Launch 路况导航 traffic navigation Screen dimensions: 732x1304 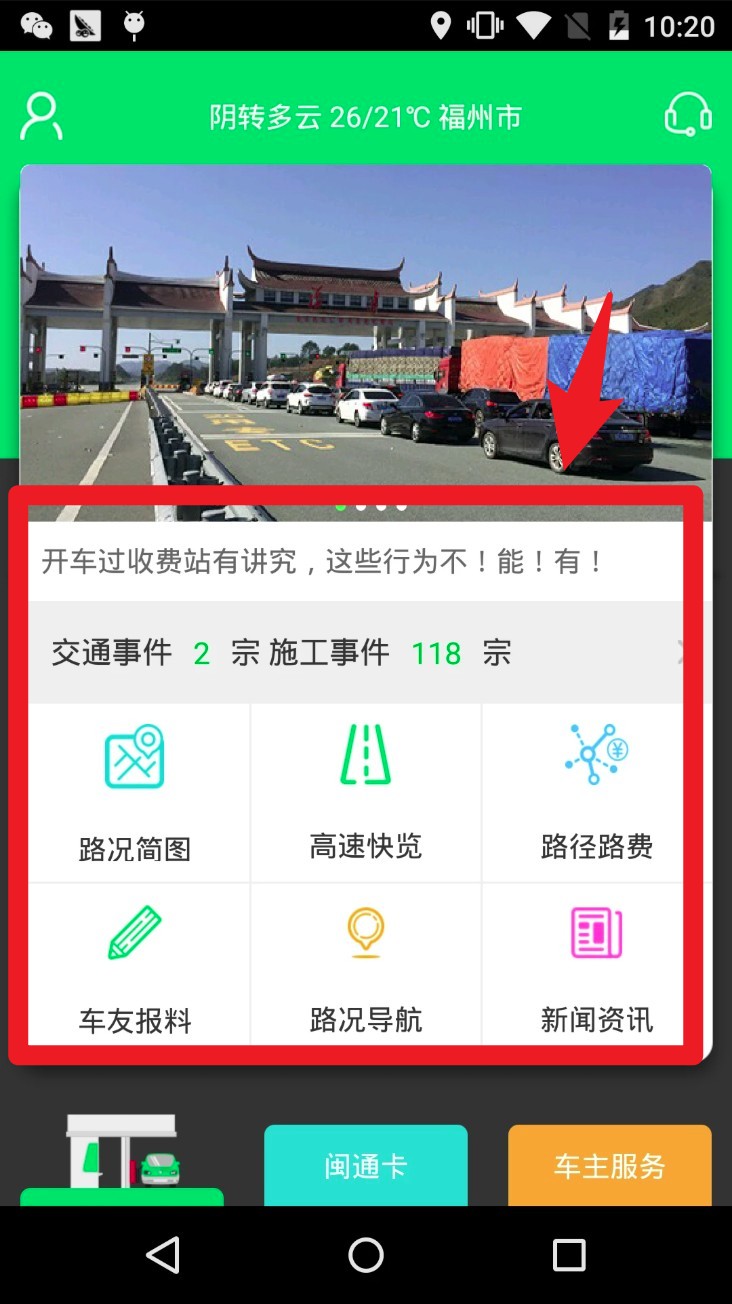click(x=365, y=963)
